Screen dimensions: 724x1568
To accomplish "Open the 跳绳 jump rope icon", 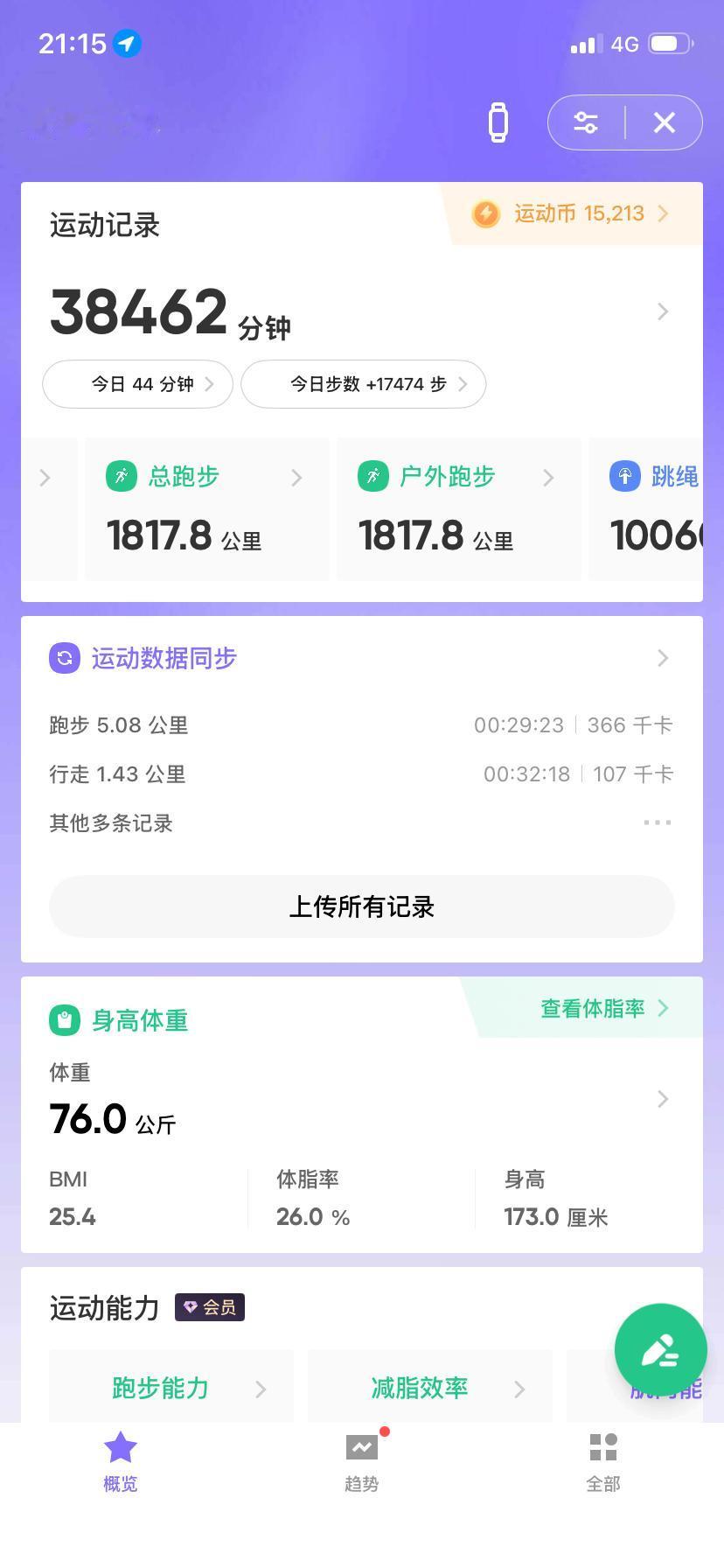I will (x=623, y=476).
